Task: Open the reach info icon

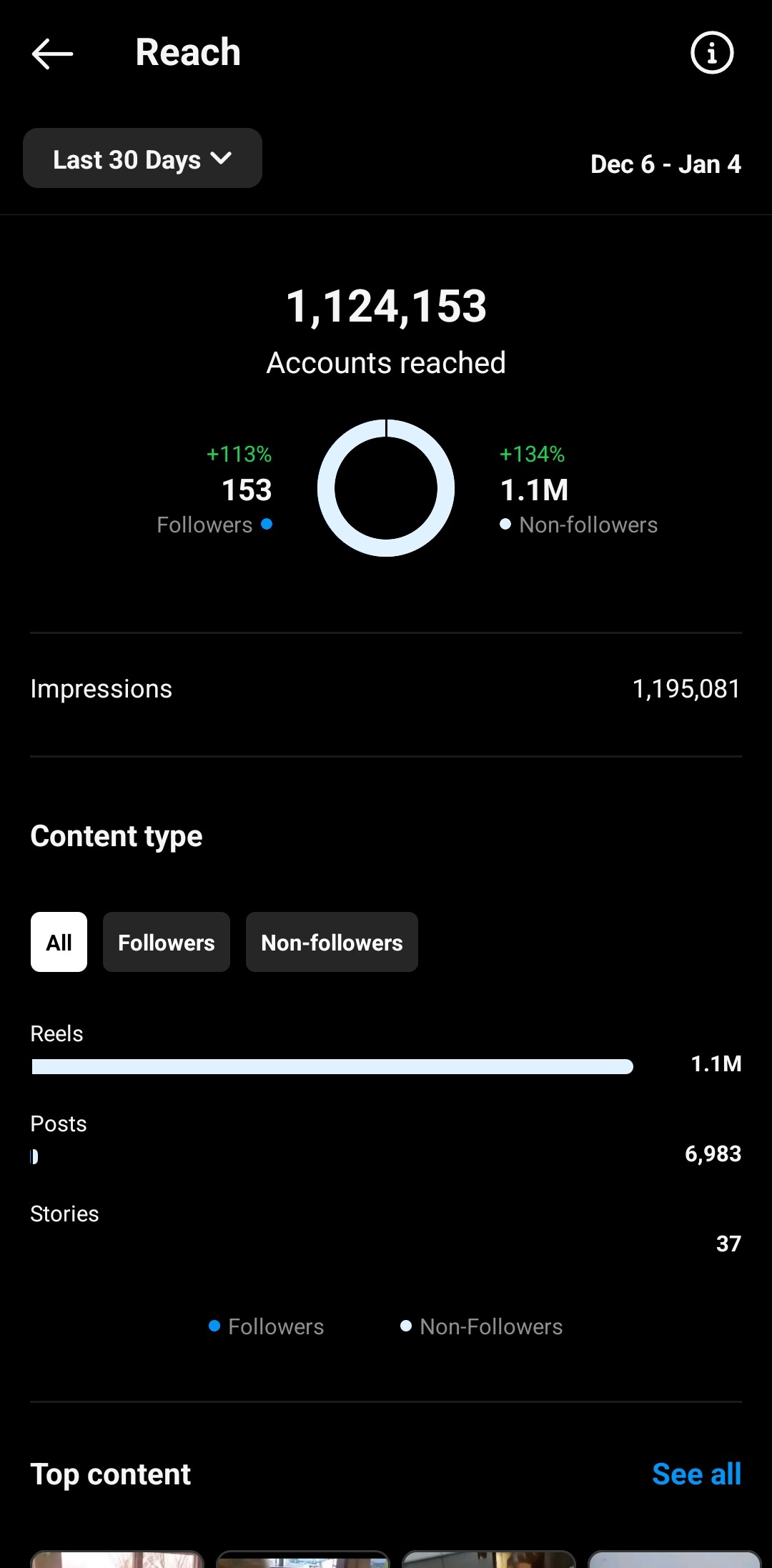Action: 712,53
